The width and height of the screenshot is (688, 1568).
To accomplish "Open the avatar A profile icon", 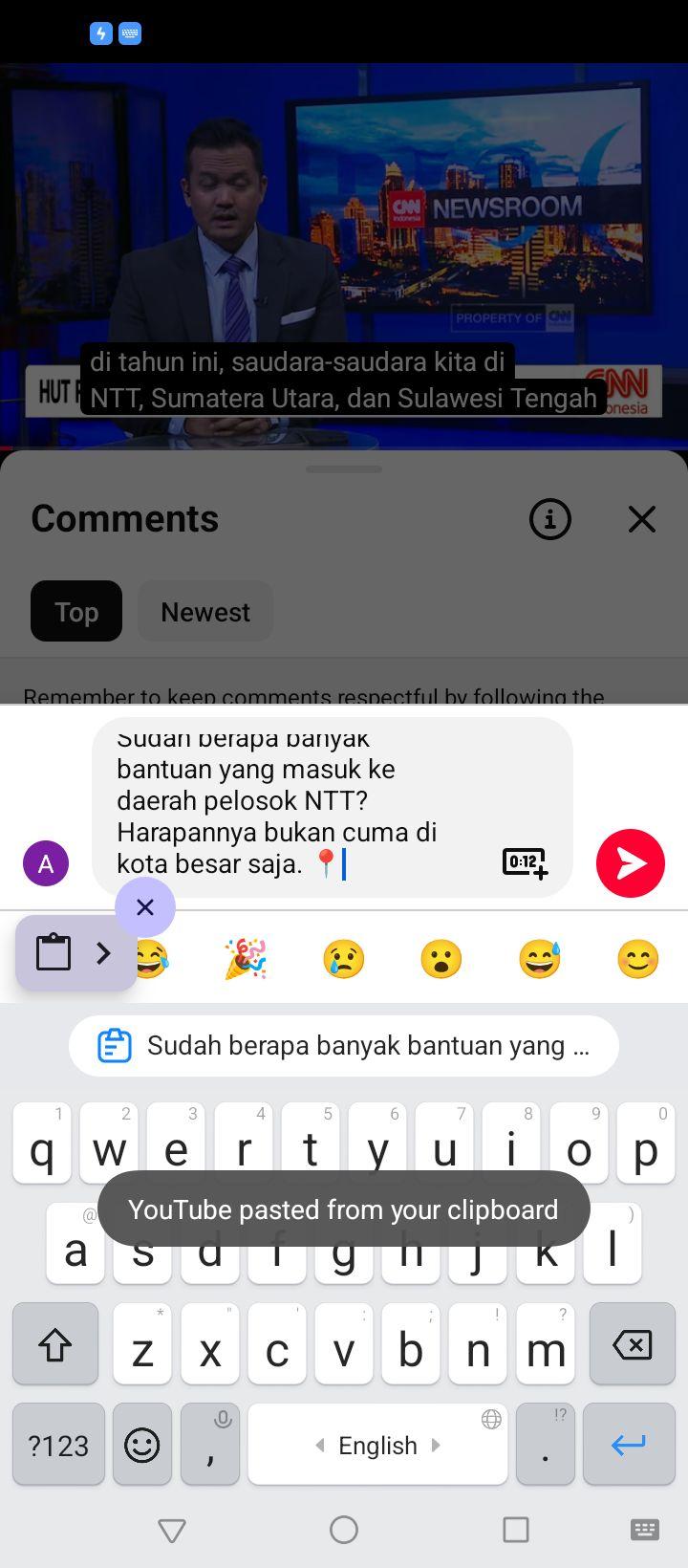I will [46, 863].
